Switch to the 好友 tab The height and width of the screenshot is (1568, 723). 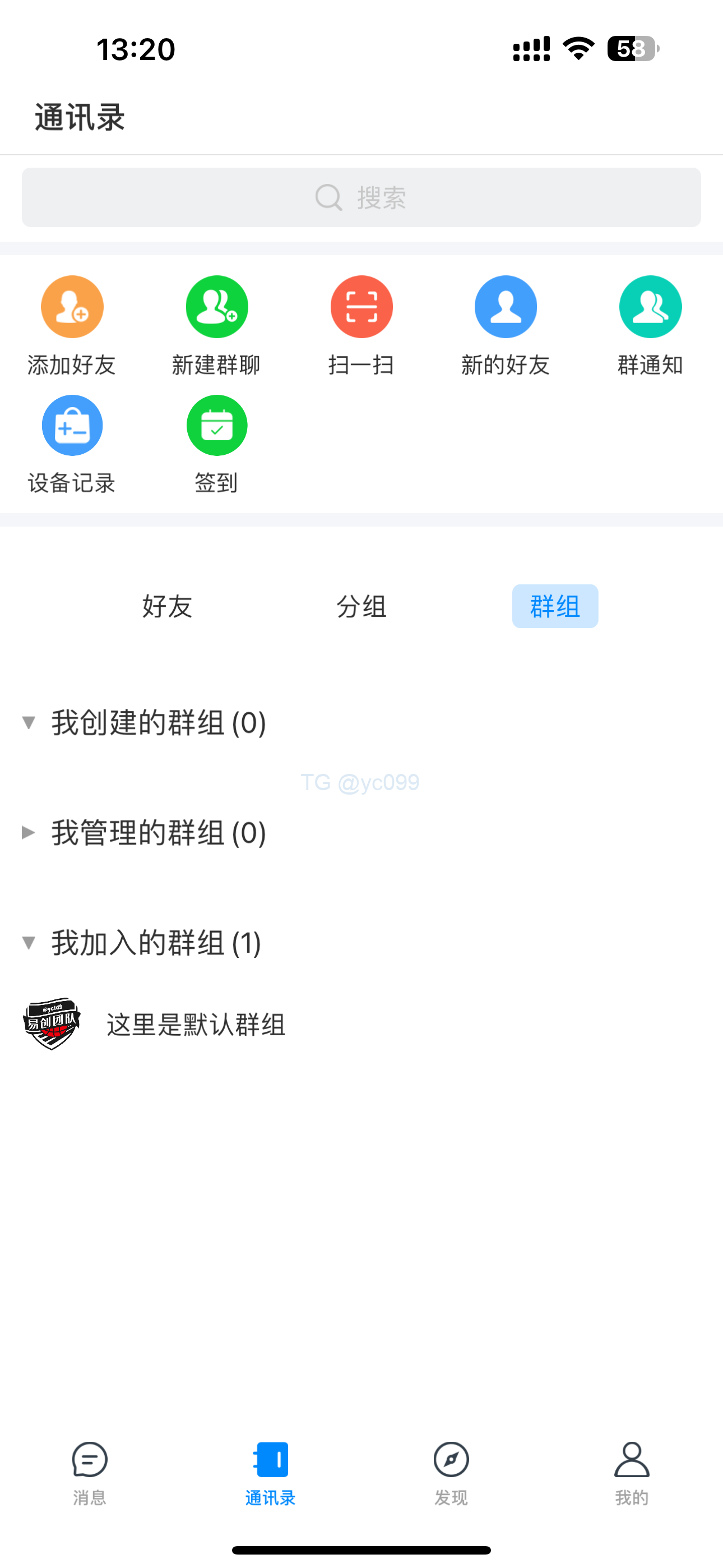168,606
